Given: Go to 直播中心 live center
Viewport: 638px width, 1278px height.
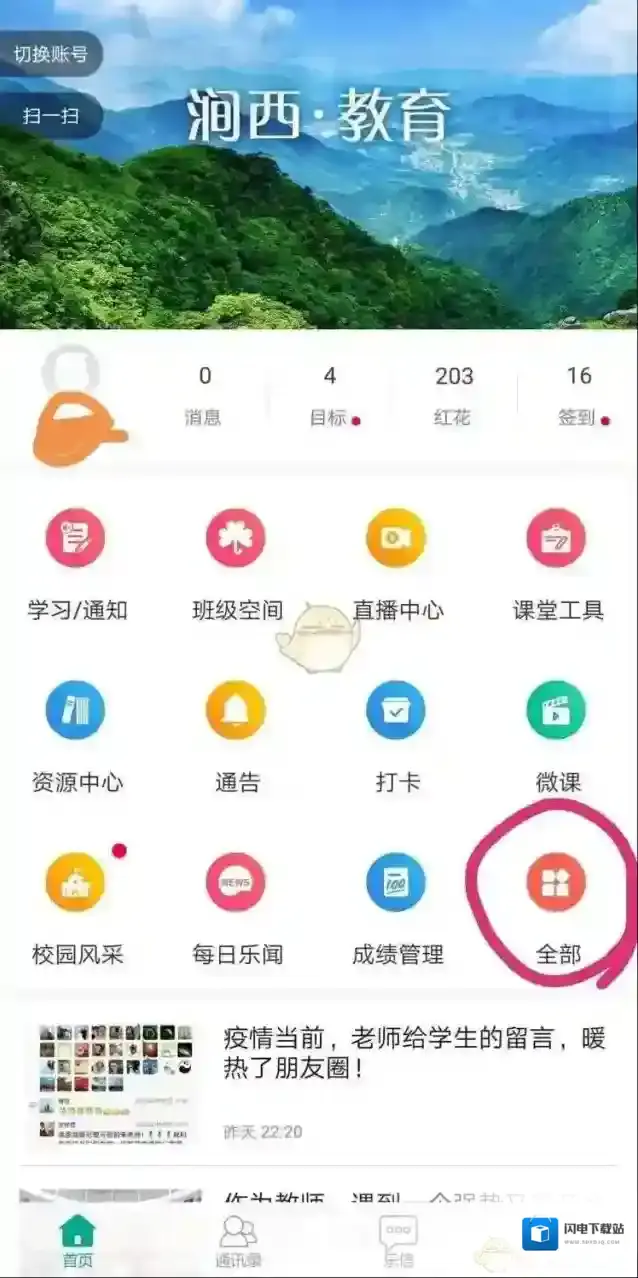Looking at the screenshot, I should 397,563.
